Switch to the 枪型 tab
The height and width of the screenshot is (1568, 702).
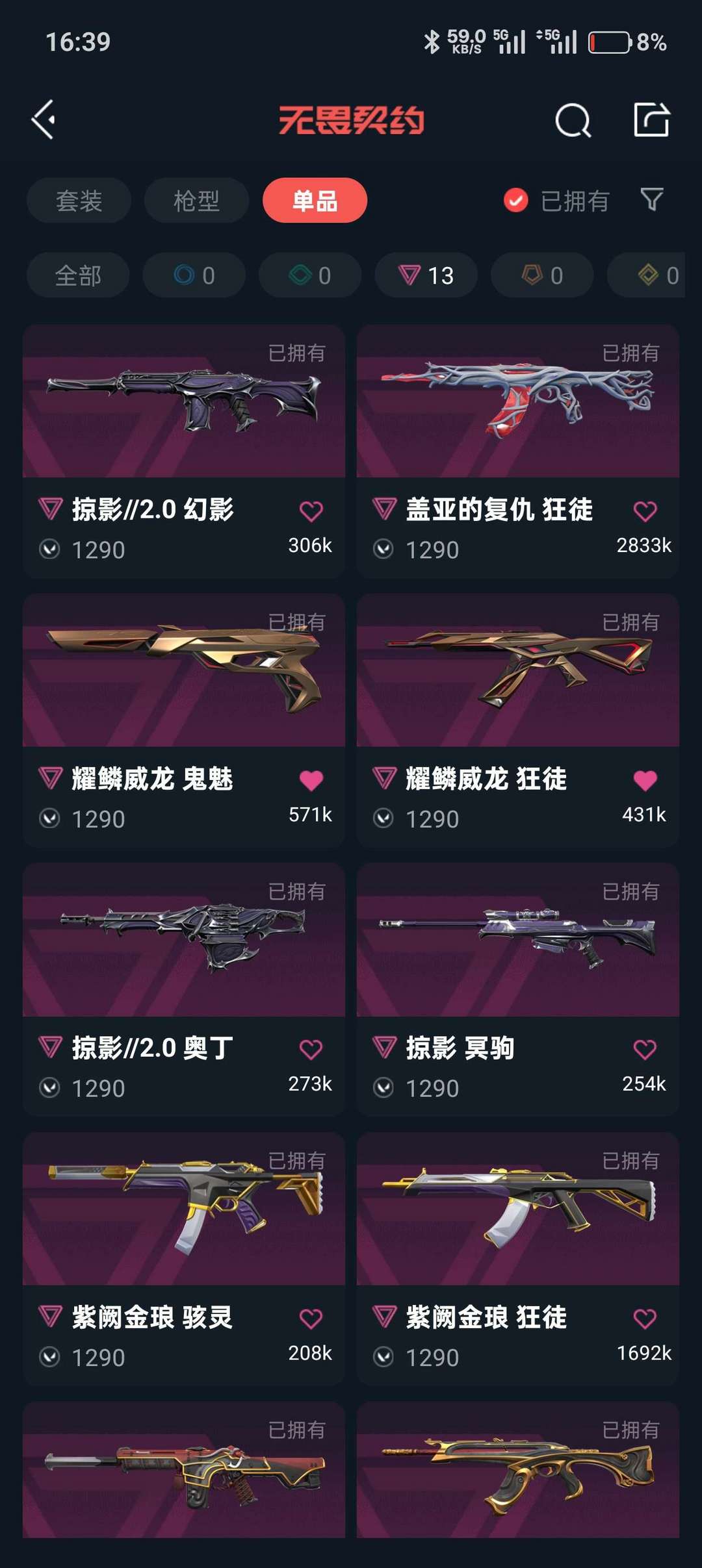pos(196,201)
